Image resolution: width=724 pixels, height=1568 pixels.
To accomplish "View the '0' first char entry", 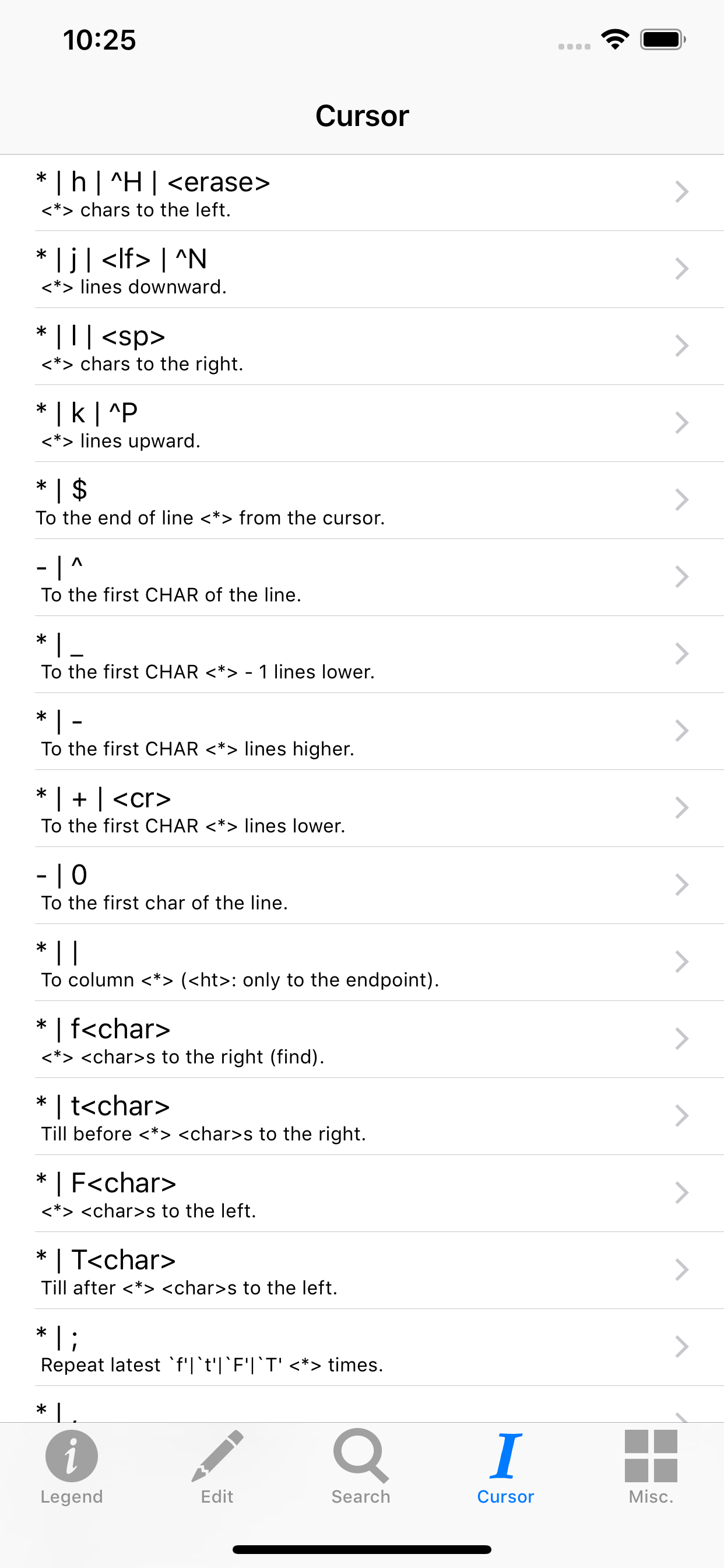I will pos(362,885).
